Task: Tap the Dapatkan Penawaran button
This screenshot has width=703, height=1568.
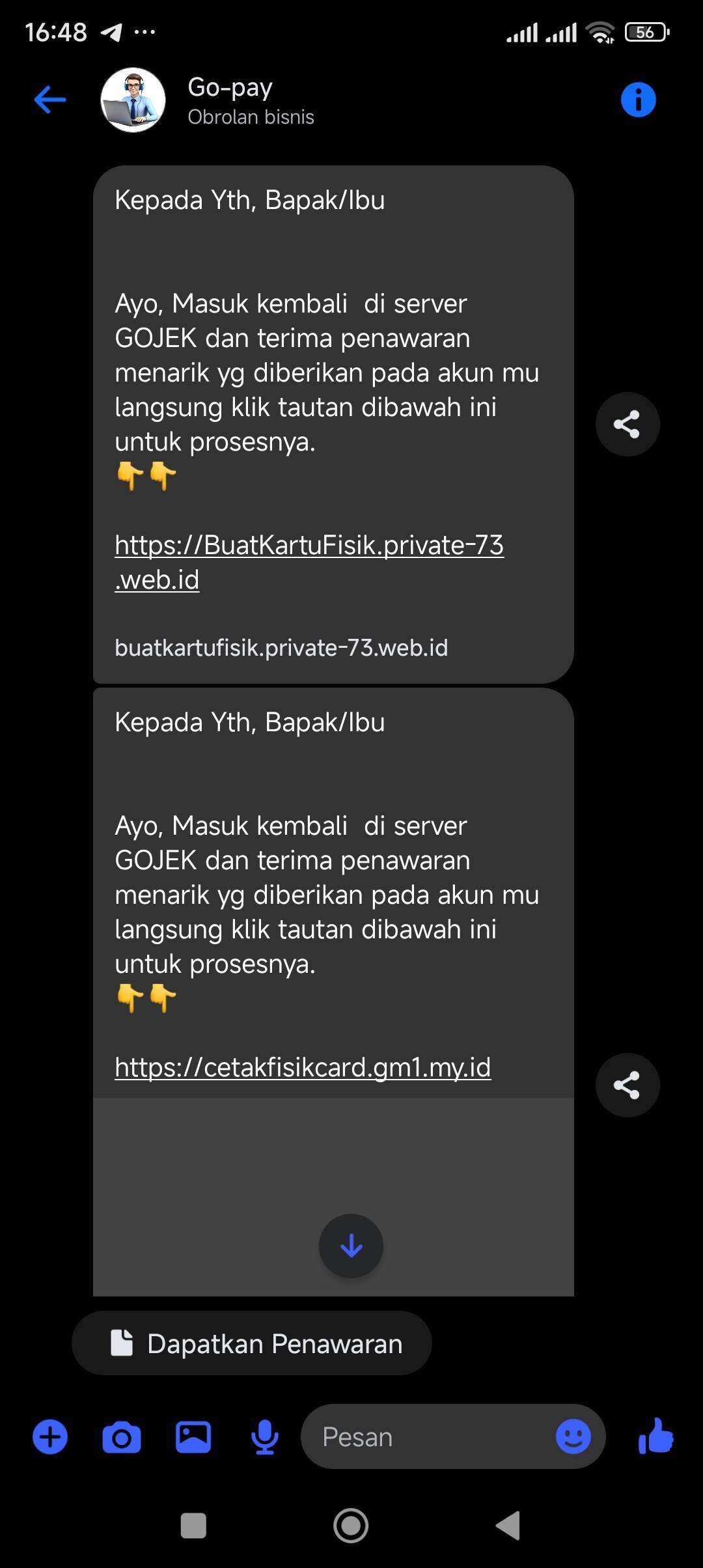Action: pyautogui.click(x=251, y=1343)
